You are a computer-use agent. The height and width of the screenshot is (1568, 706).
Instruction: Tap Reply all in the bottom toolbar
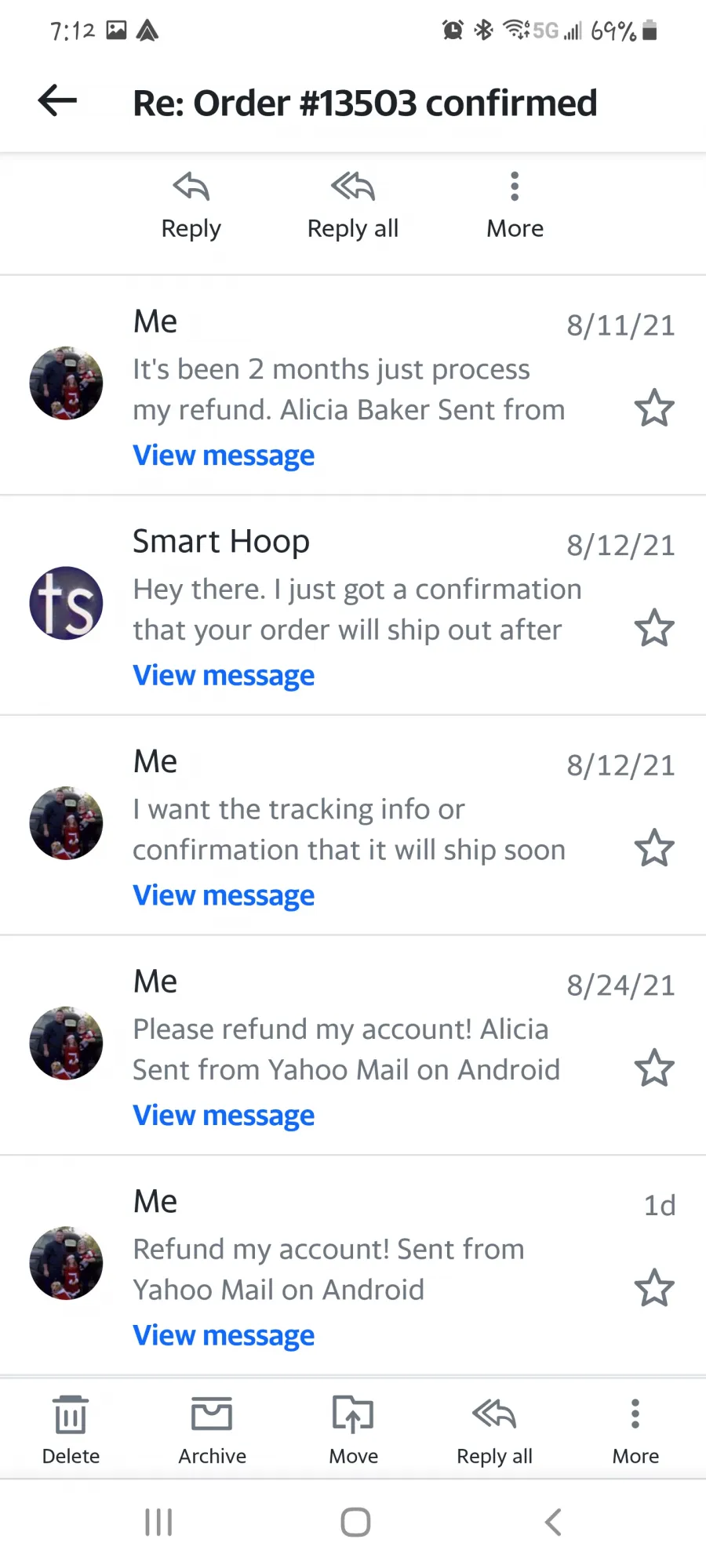(x=494, y=1430)
